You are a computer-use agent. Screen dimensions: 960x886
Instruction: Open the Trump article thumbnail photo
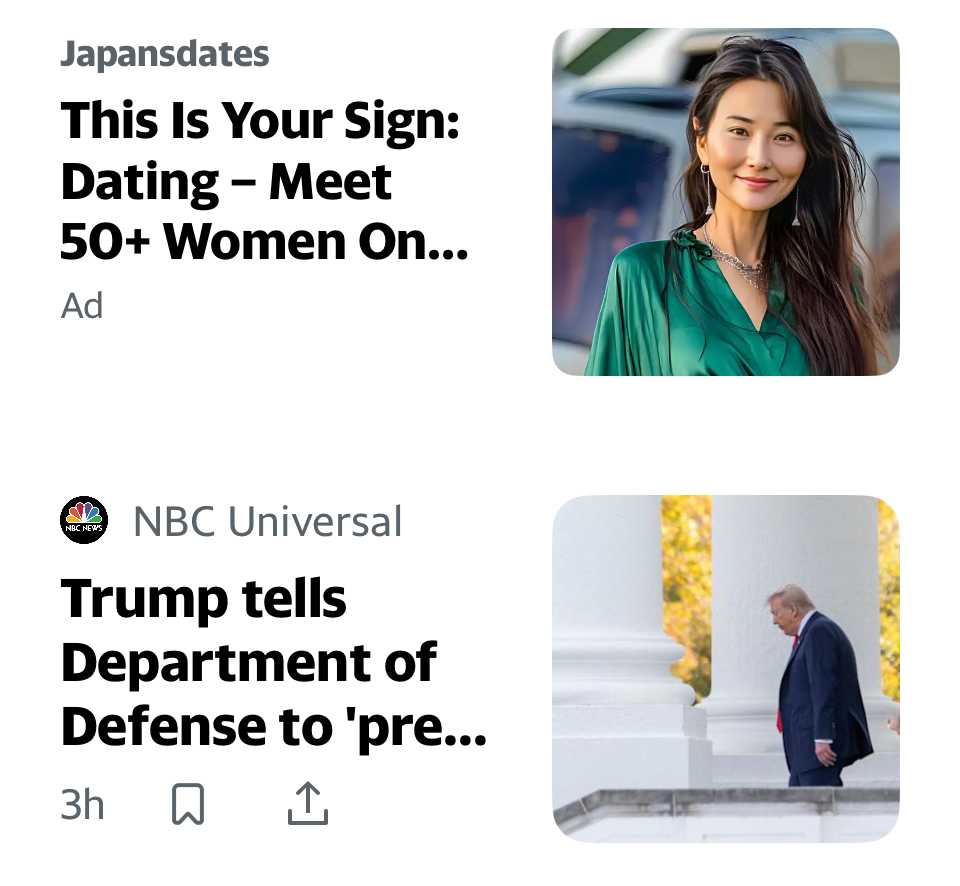click(725, 667)
